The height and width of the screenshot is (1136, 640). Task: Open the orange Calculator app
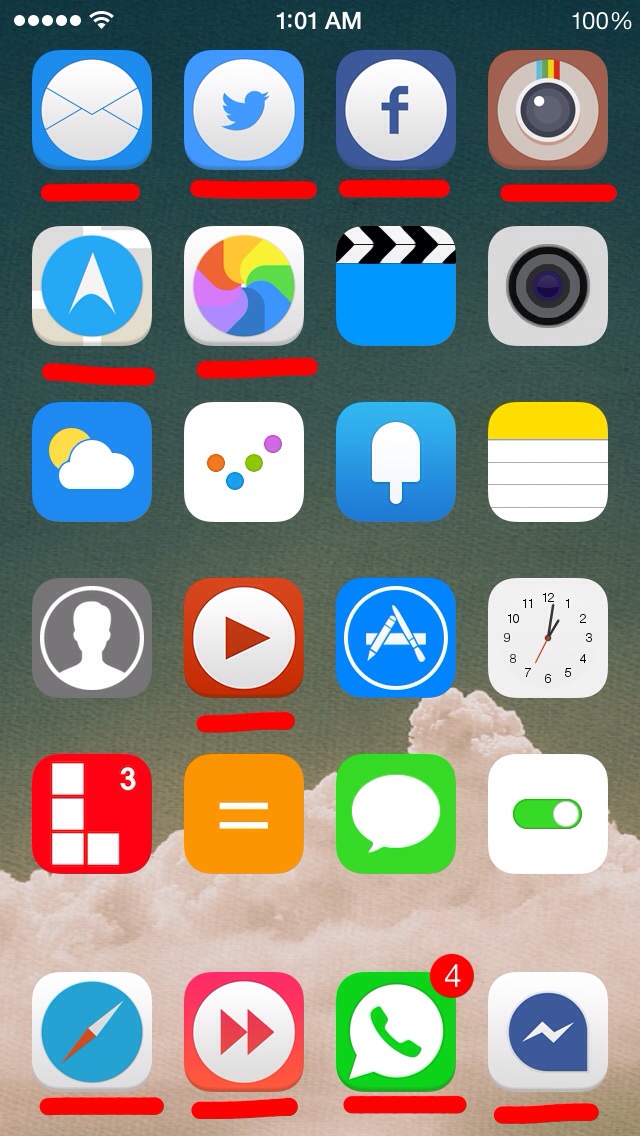[244, 814]
